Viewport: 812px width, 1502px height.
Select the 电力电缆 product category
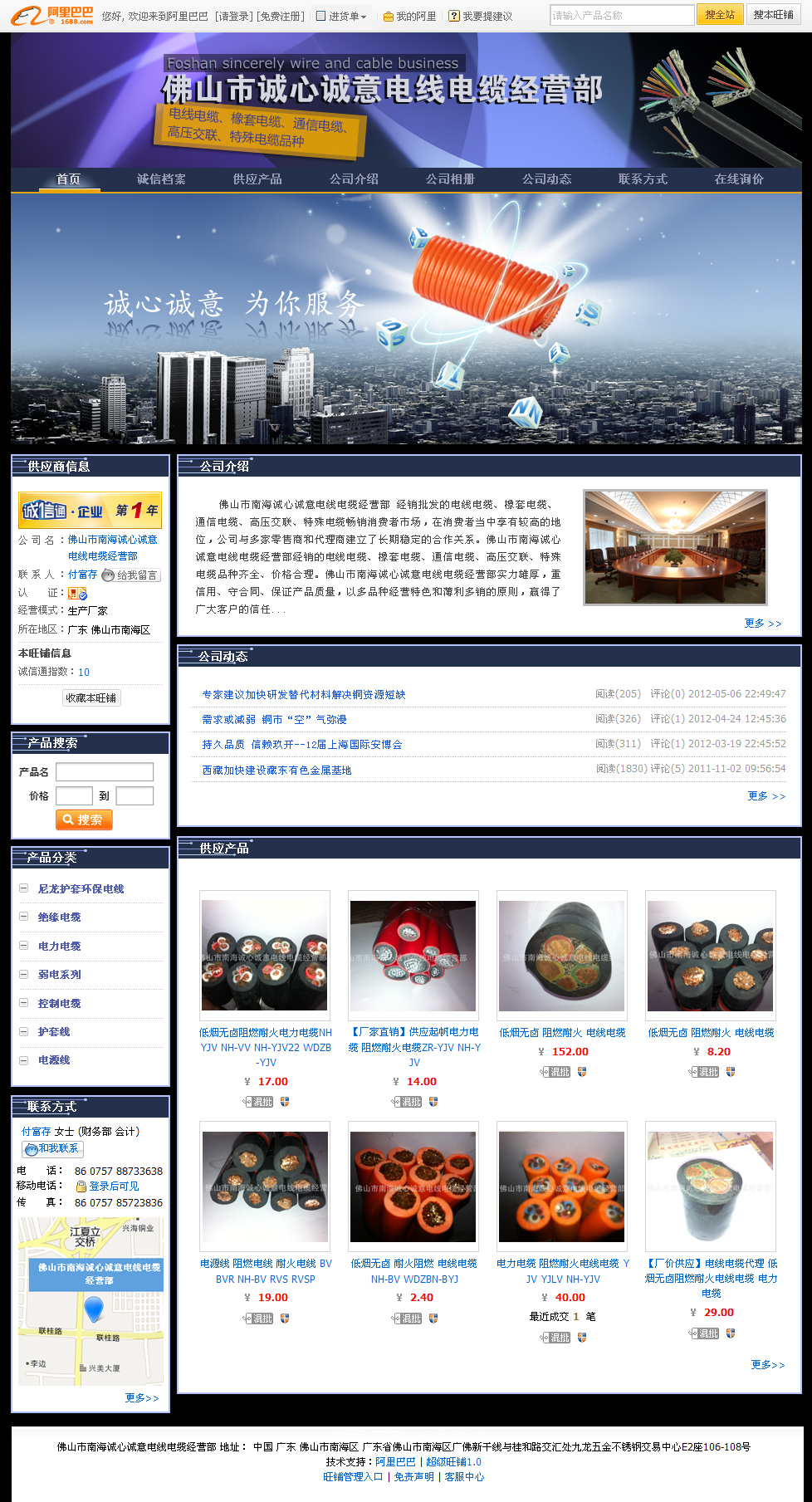point(59,947)
